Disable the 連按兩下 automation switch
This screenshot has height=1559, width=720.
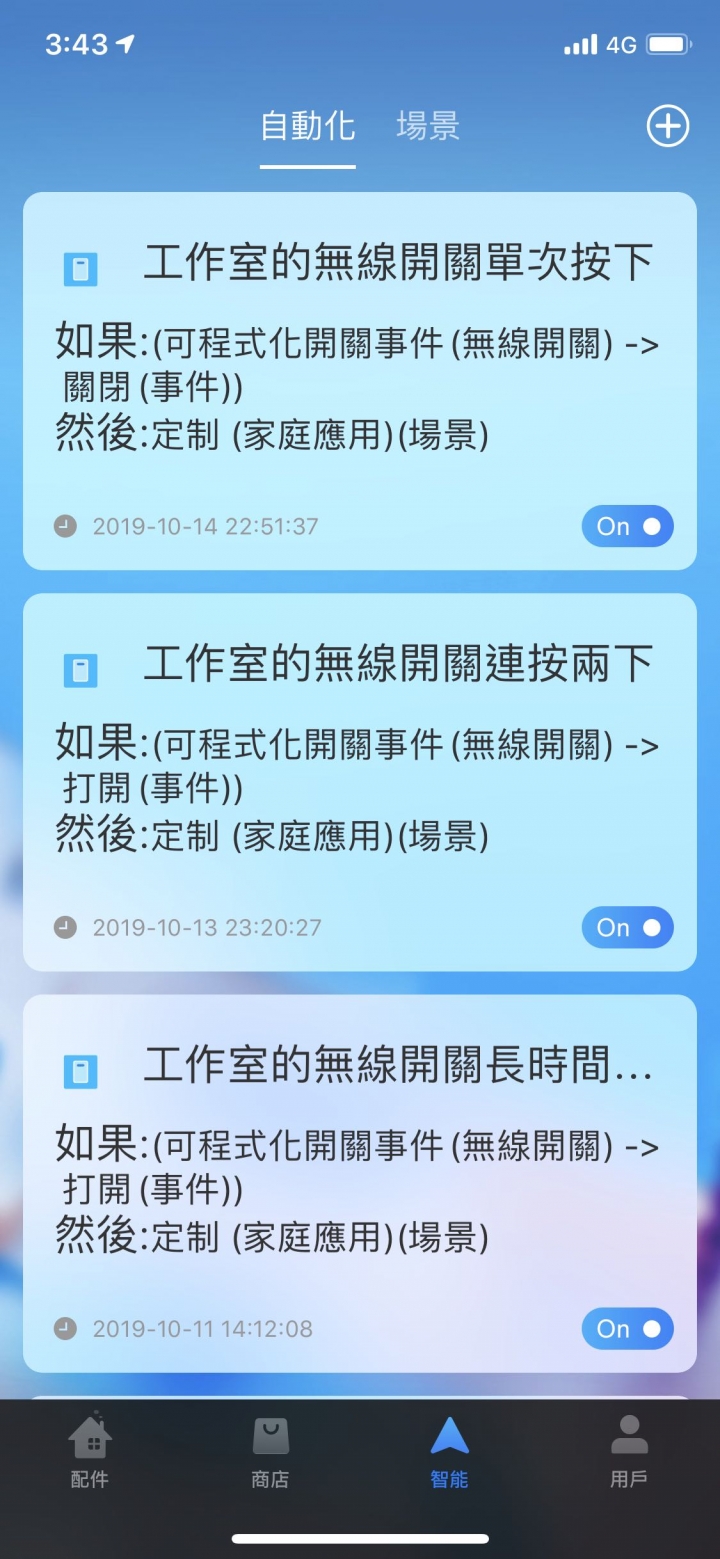click(x=627, y=928)
